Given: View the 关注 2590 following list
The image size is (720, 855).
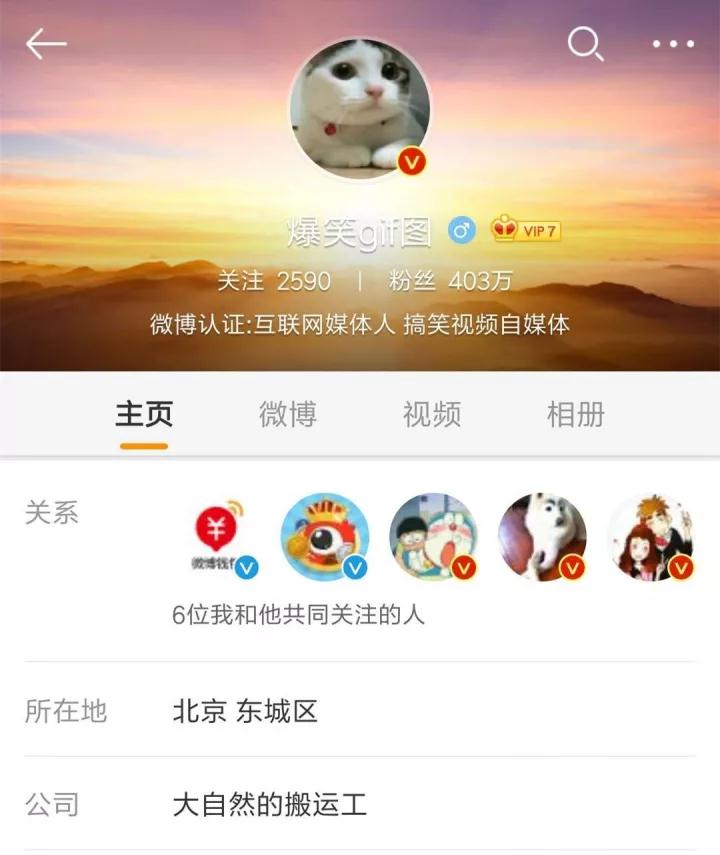Looking at the screenshot, I should (x=274, y=282).
